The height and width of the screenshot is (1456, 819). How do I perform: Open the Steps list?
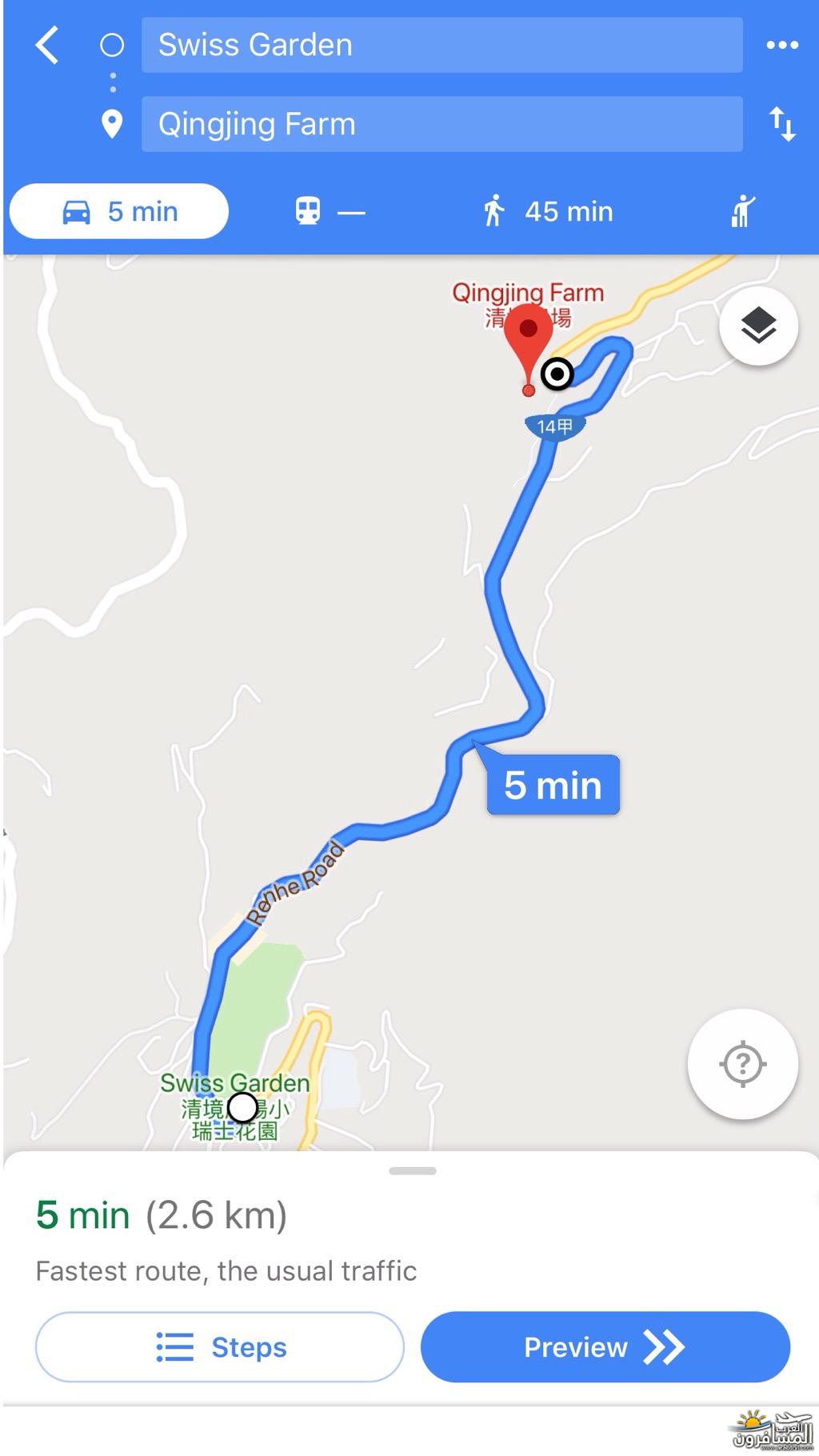(x=219, y=1347)
